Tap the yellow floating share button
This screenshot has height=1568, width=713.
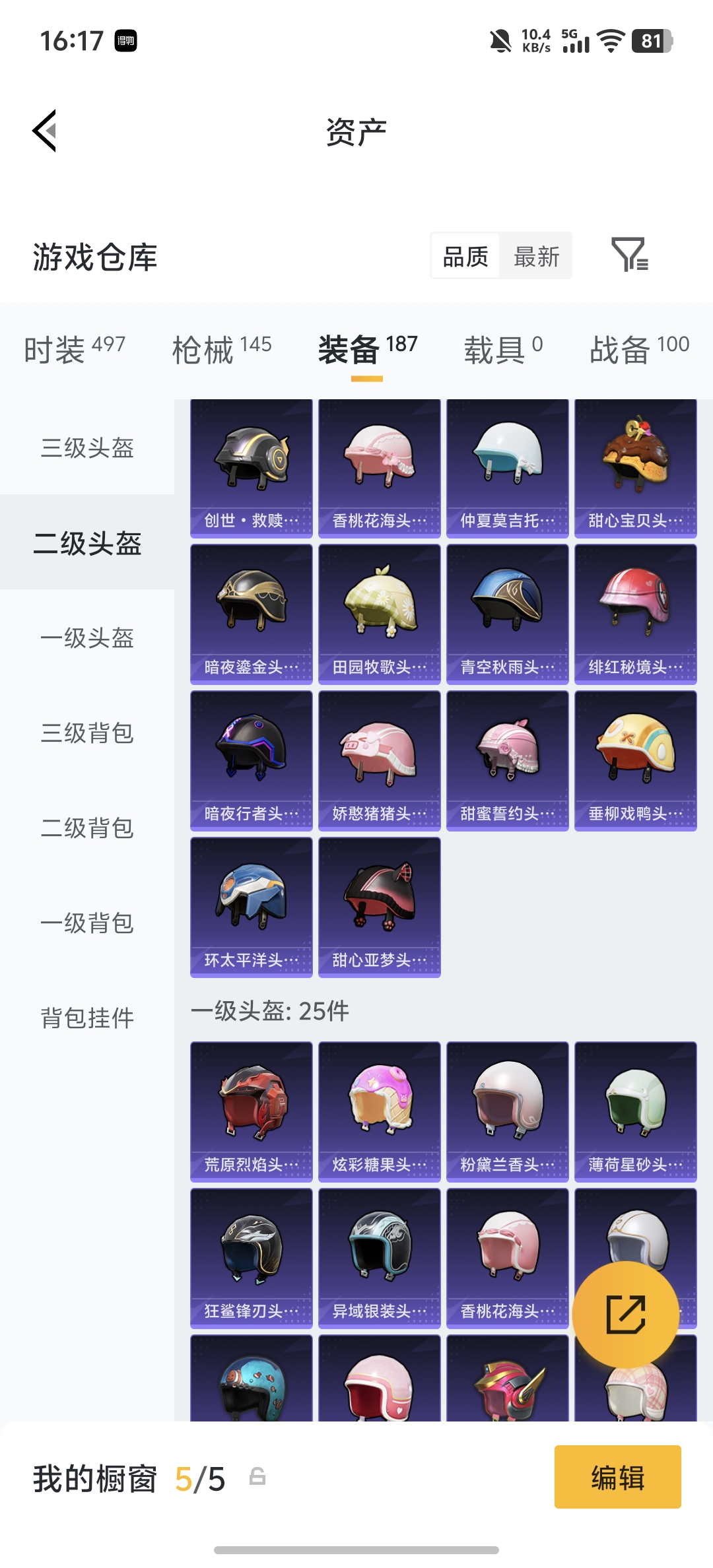625,1315
